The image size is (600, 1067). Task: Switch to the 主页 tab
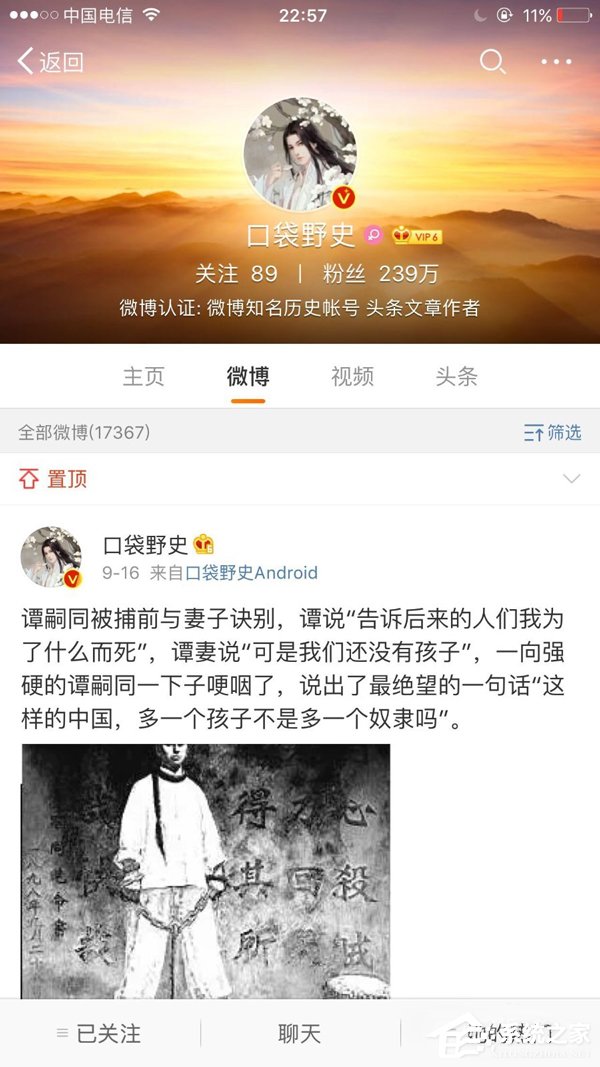tap(143, 377)
